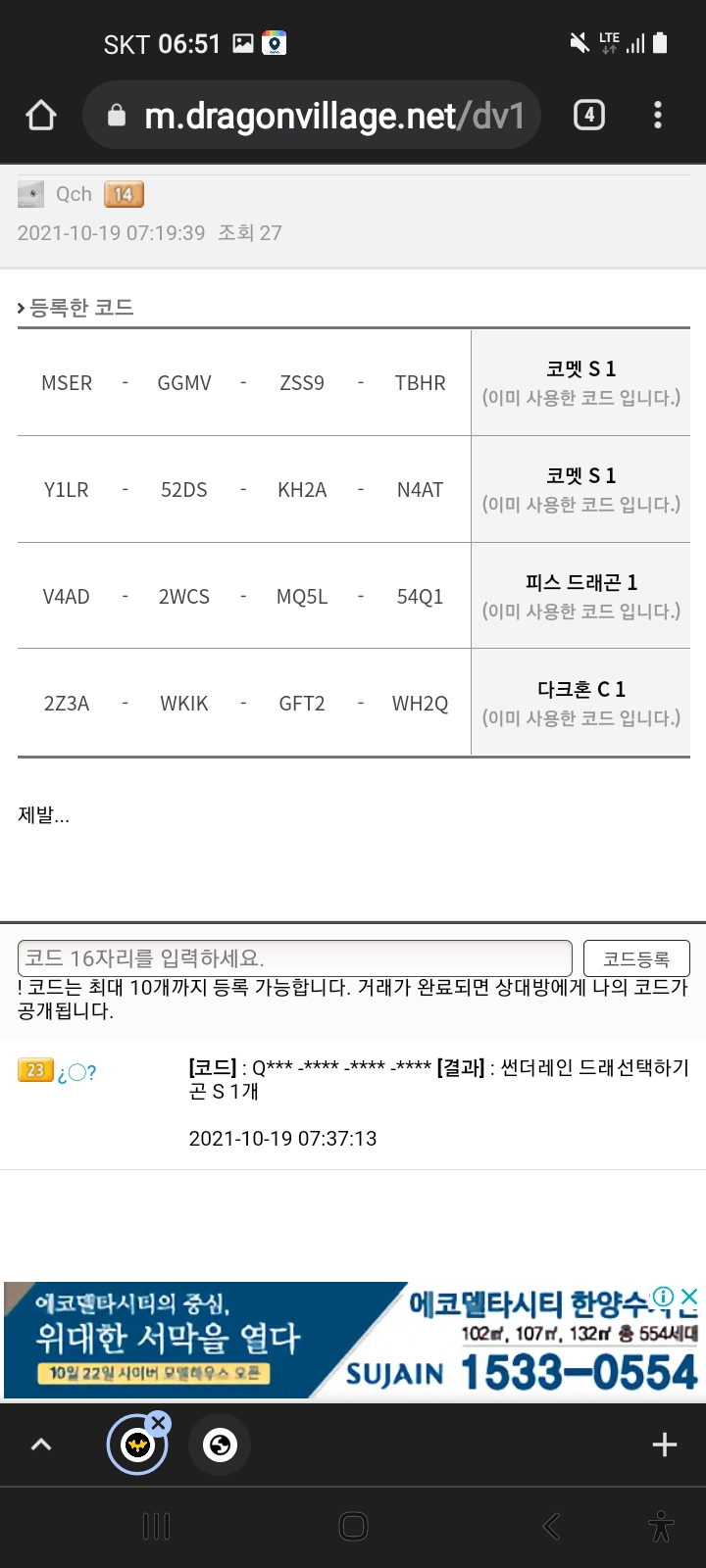
Task: Open recent apps from navigation bar
Action: 156,1526
